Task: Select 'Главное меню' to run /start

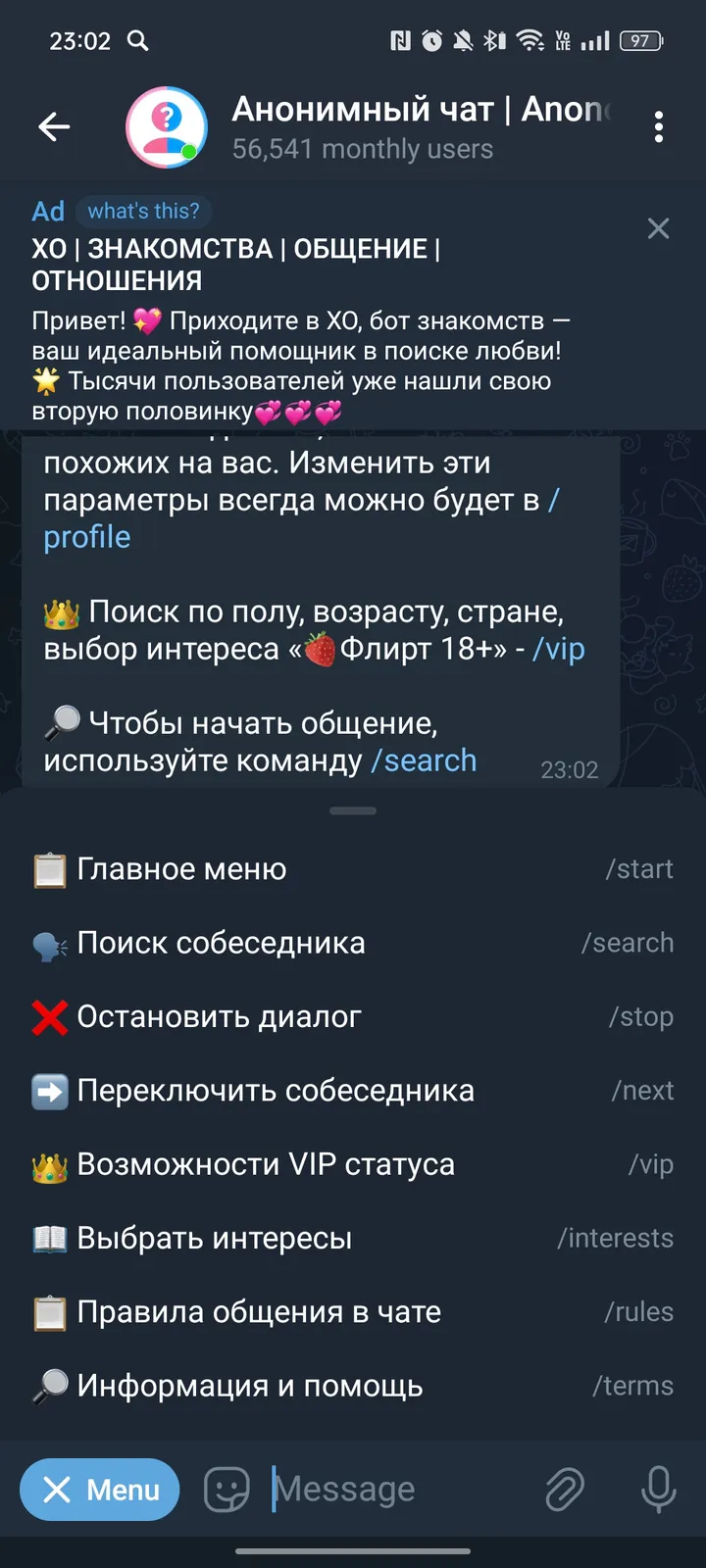Action: 181,868
